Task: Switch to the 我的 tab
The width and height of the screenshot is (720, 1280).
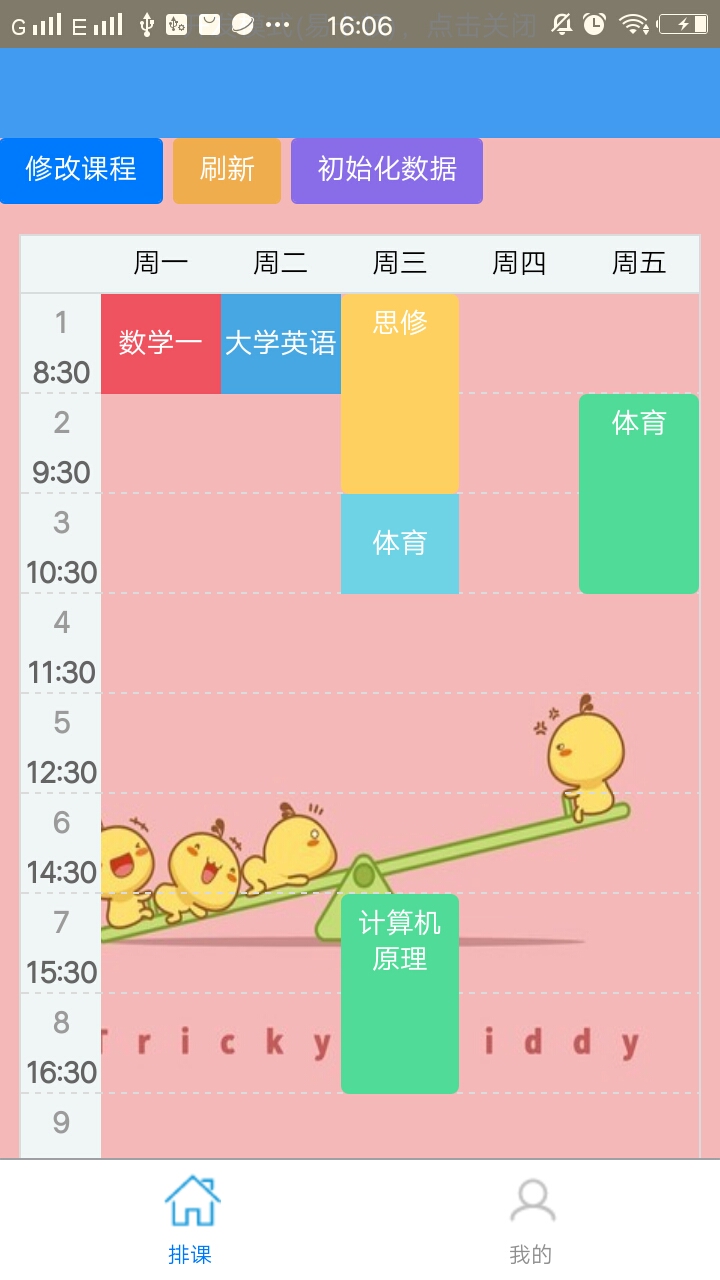Action: pyautogui.click(x=530, y=1220)
